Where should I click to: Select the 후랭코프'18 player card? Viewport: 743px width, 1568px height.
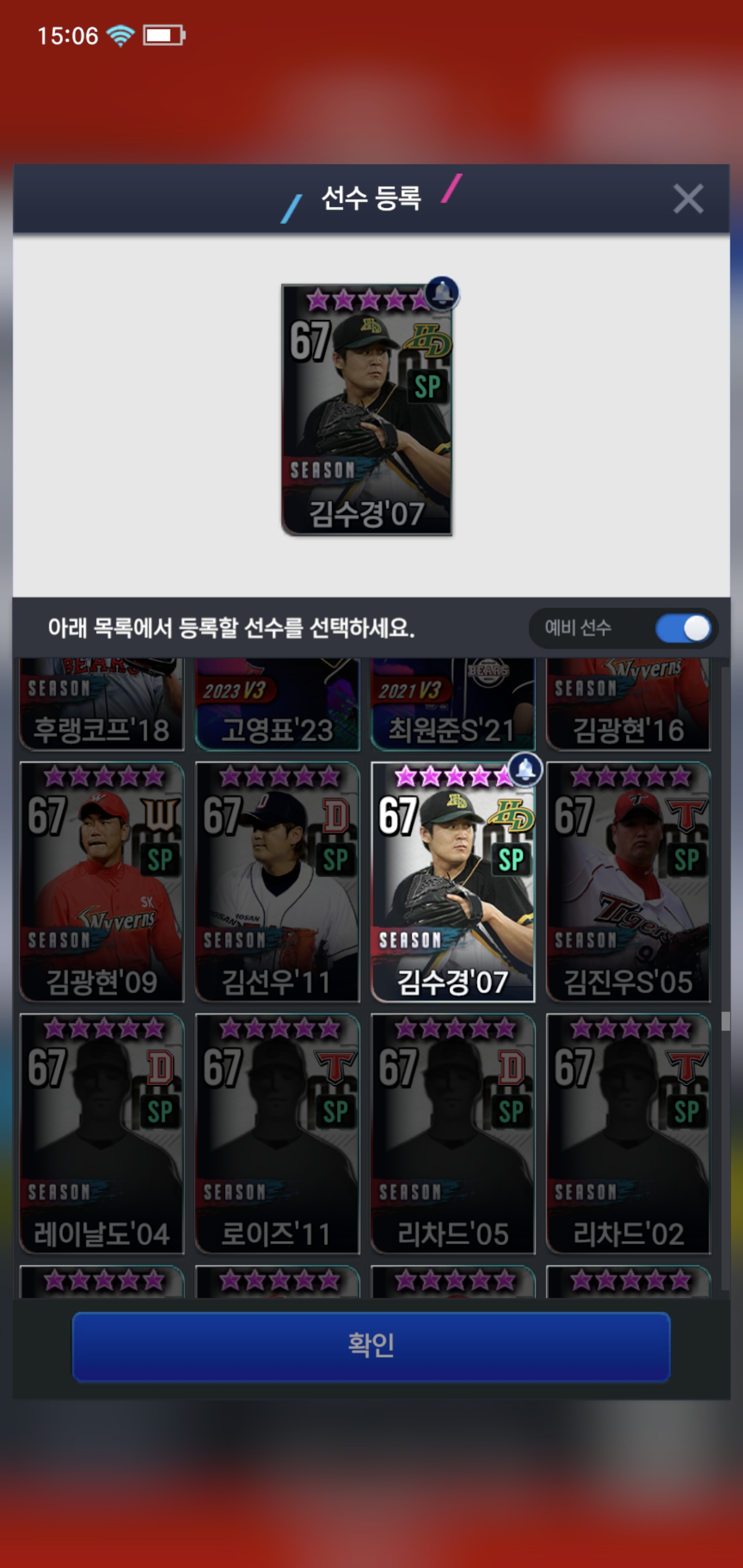click(102, 706)
